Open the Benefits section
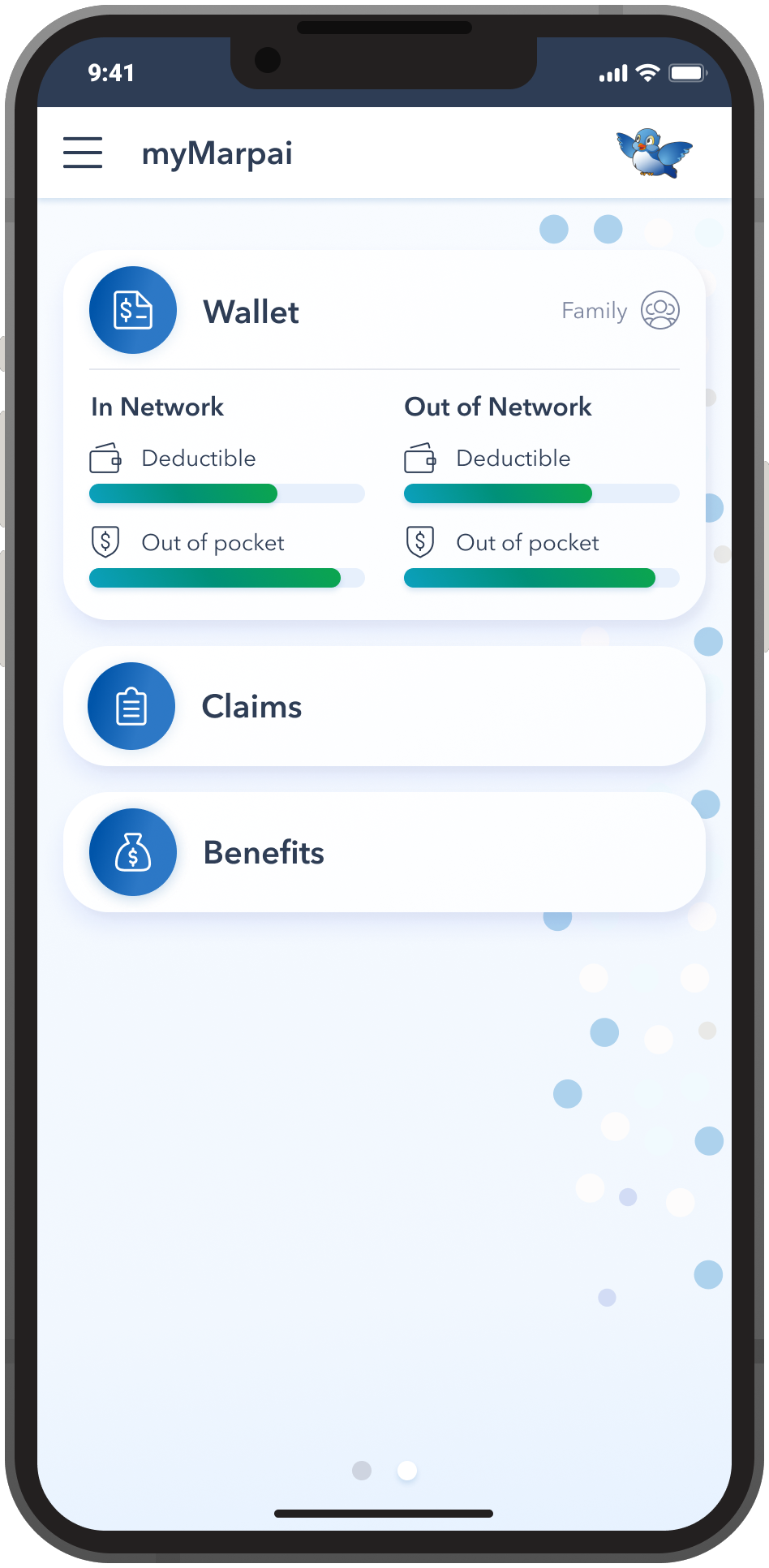 point(384,852)
